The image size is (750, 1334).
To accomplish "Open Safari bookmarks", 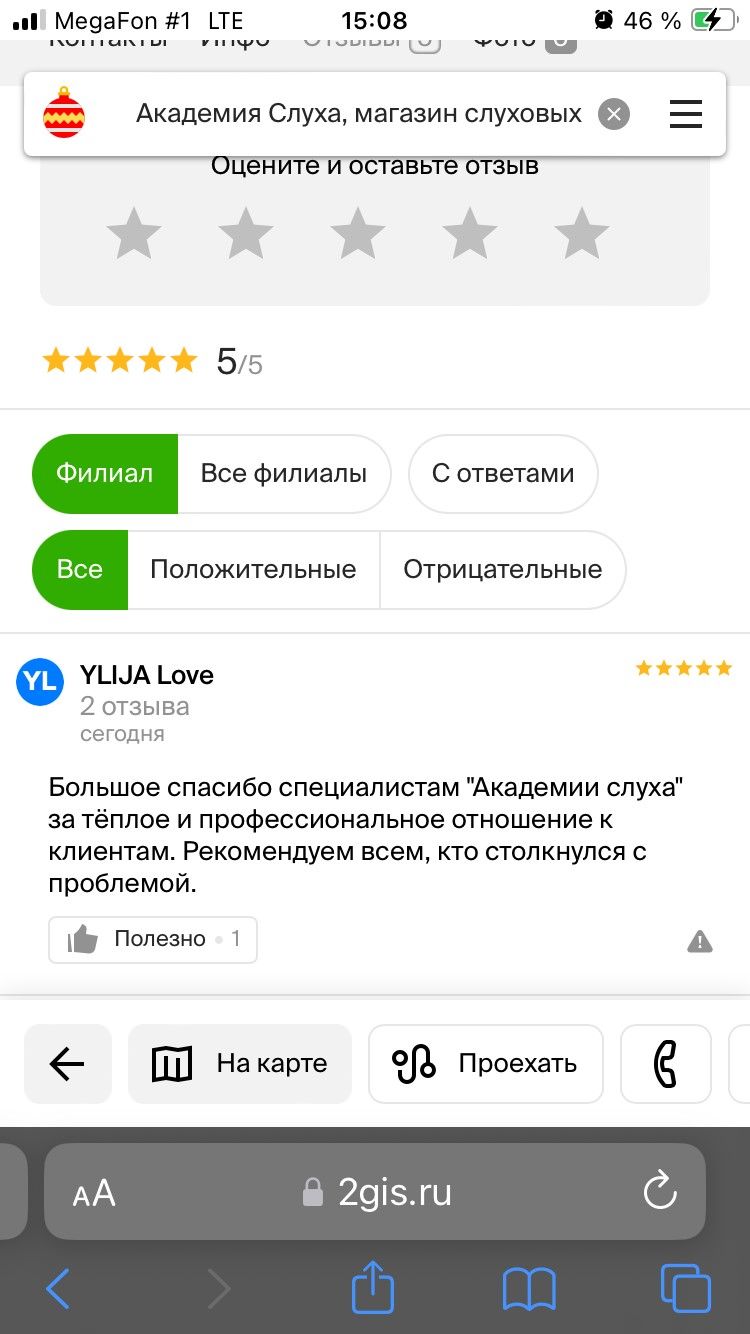I will [529, 1289].
